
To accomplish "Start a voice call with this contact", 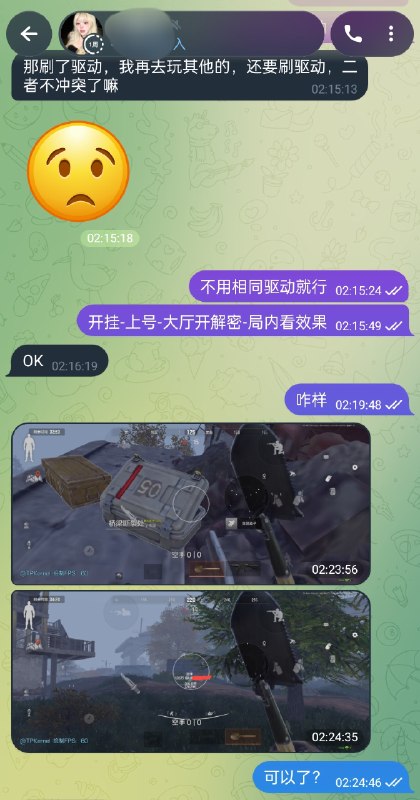I will [x=353, y=34].
